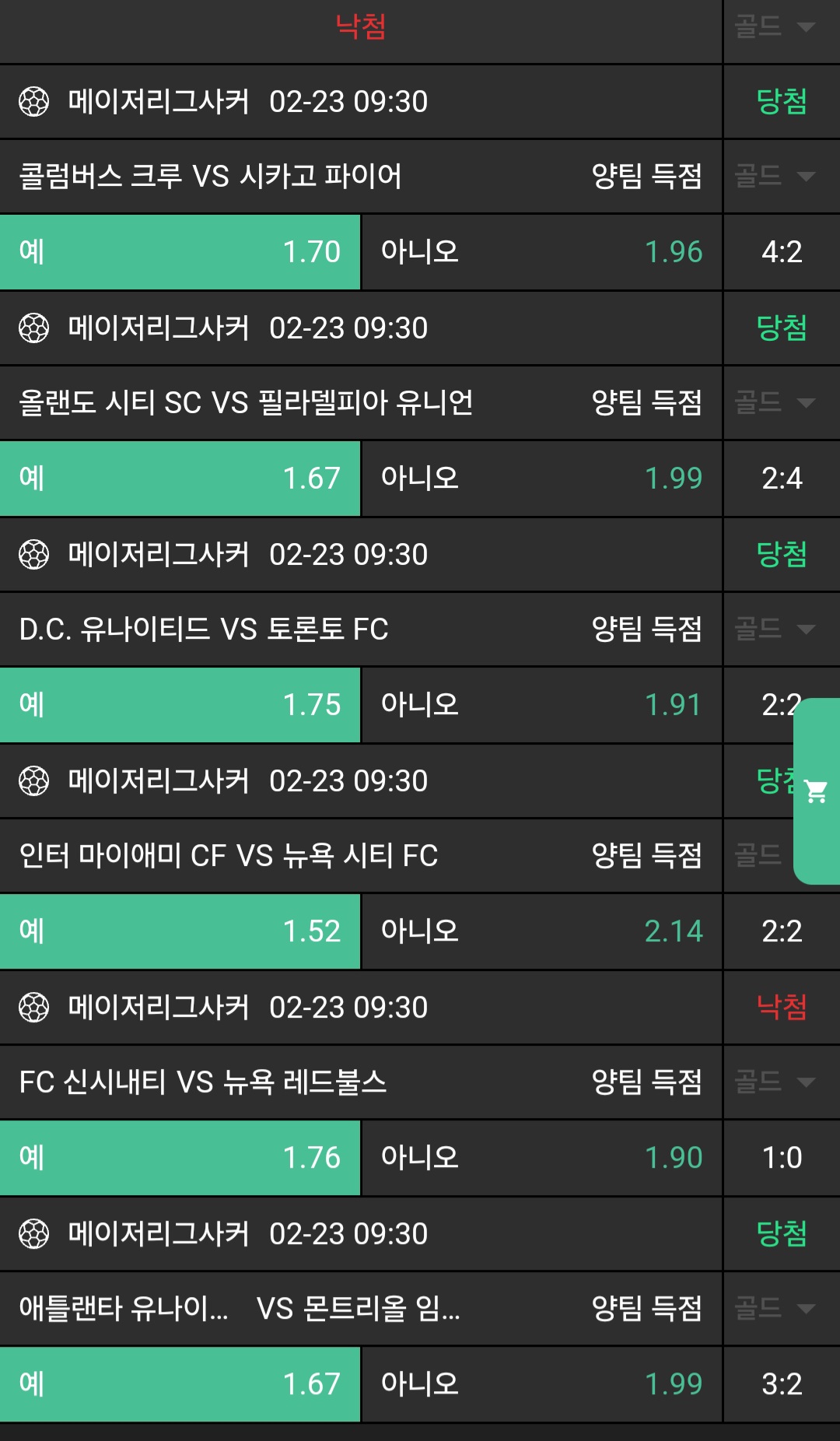
Task: Select 아니오 1.99 for 올랜도 시티 SC match
Action: [541, 479]
